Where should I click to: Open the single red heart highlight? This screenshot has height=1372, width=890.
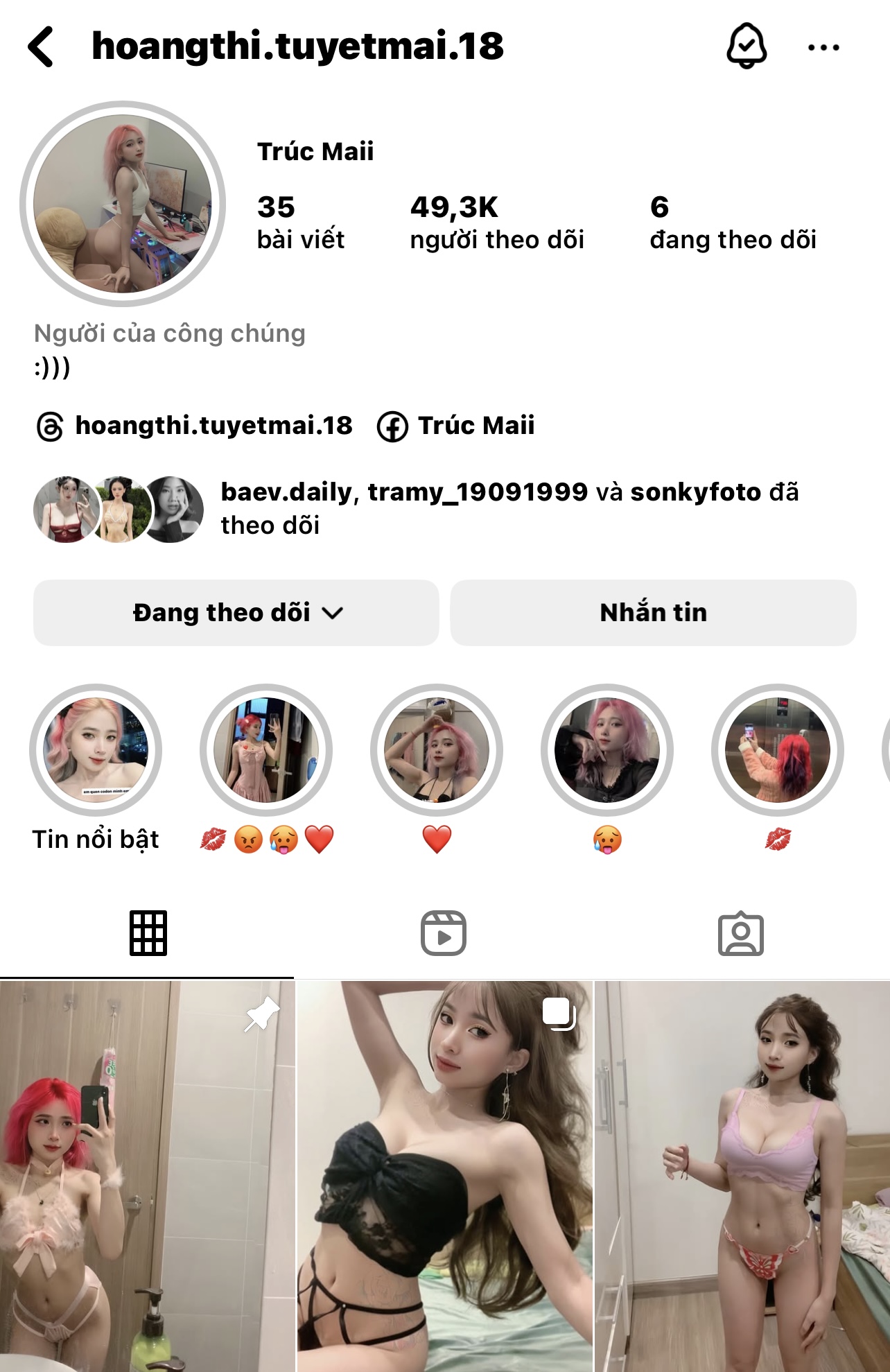437,750
